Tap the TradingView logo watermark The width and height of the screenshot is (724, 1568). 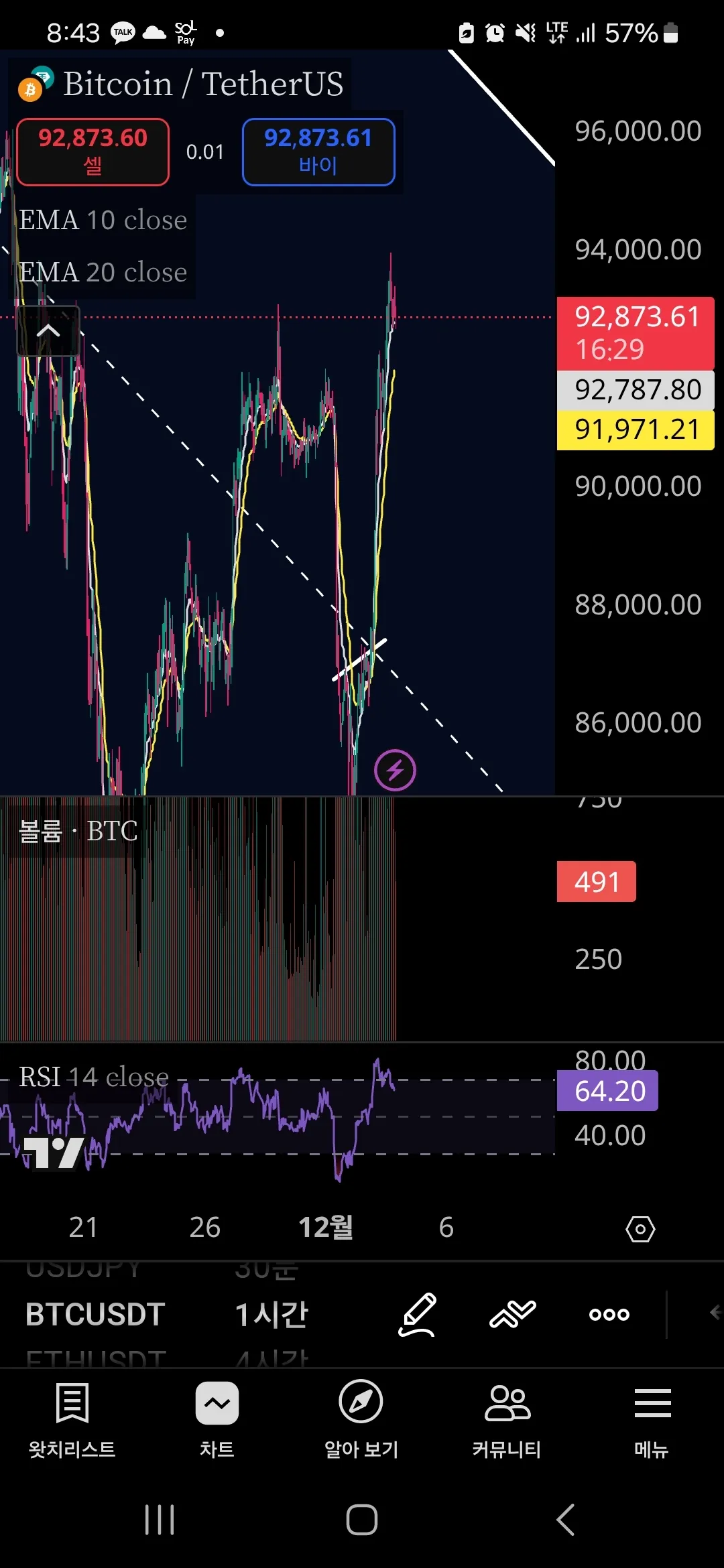click(x=54, y=1153)
